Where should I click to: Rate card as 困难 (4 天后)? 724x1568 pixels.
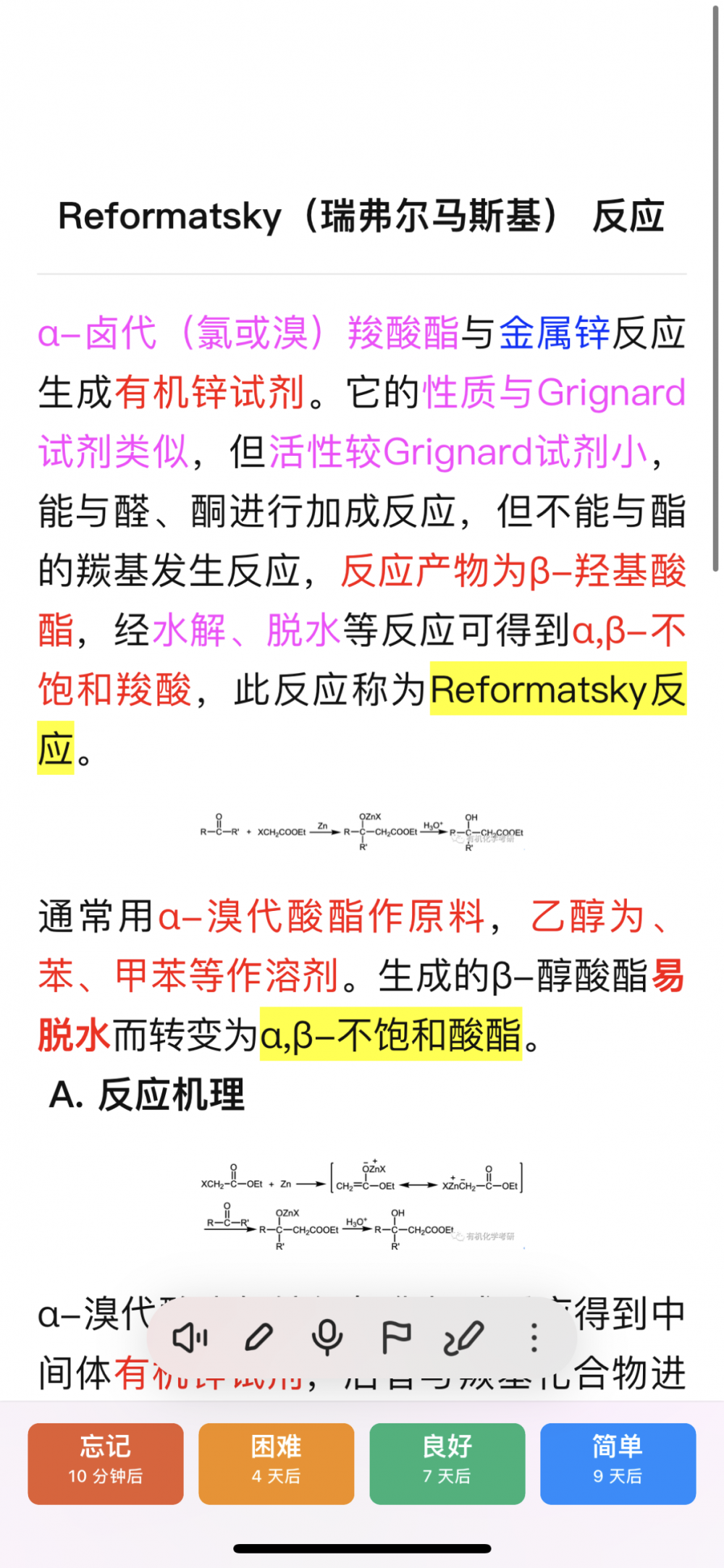(277, 1464)
